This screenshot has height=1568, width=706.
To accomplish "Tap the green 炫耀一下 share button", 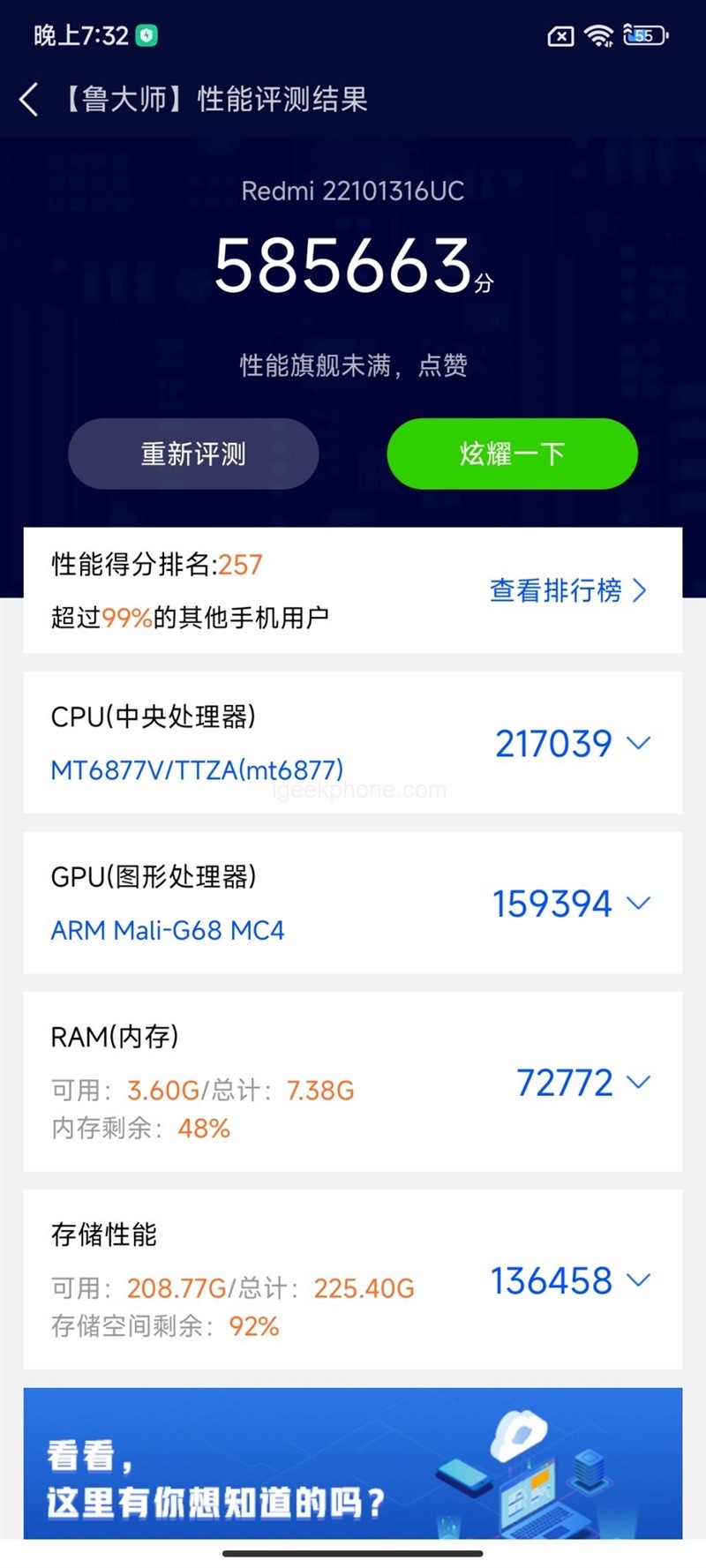I will tap(512, 454).
